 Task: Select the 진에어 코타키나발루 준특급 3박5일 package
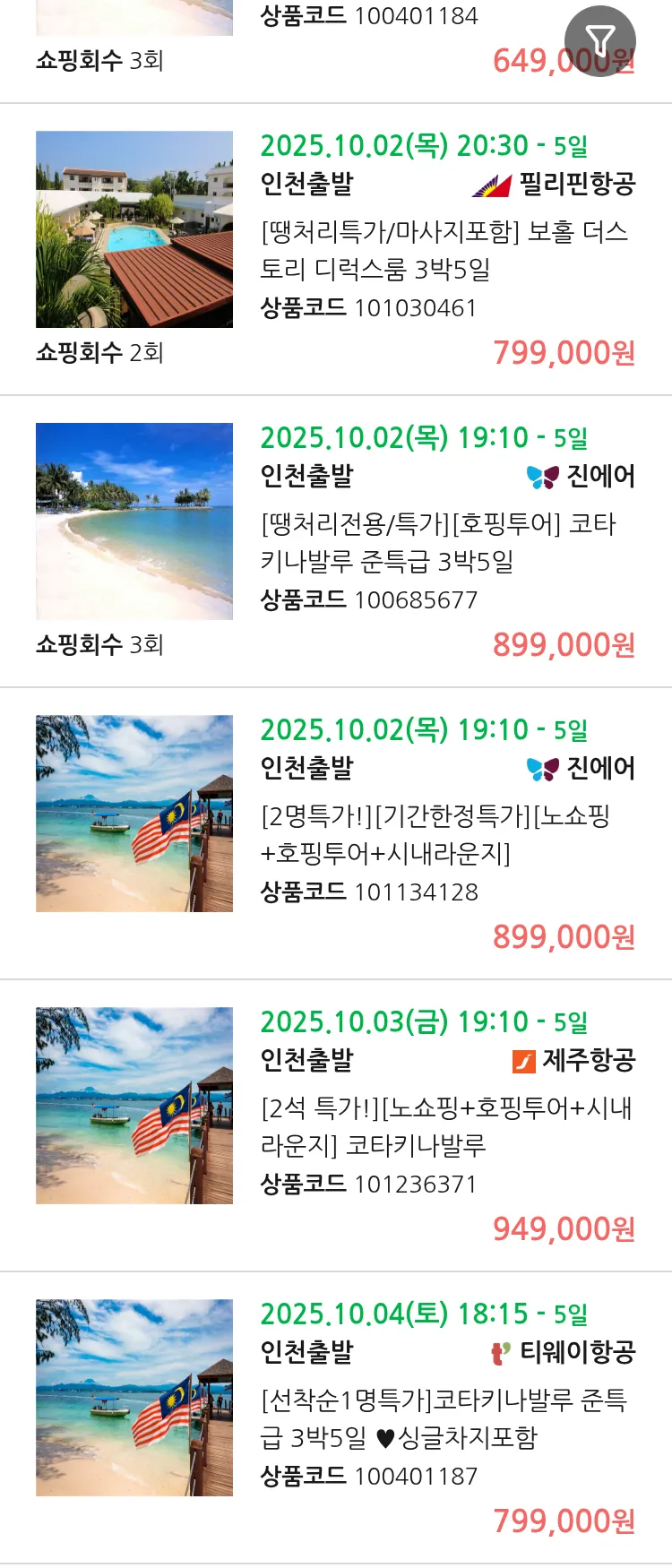(x=439, y=542)
